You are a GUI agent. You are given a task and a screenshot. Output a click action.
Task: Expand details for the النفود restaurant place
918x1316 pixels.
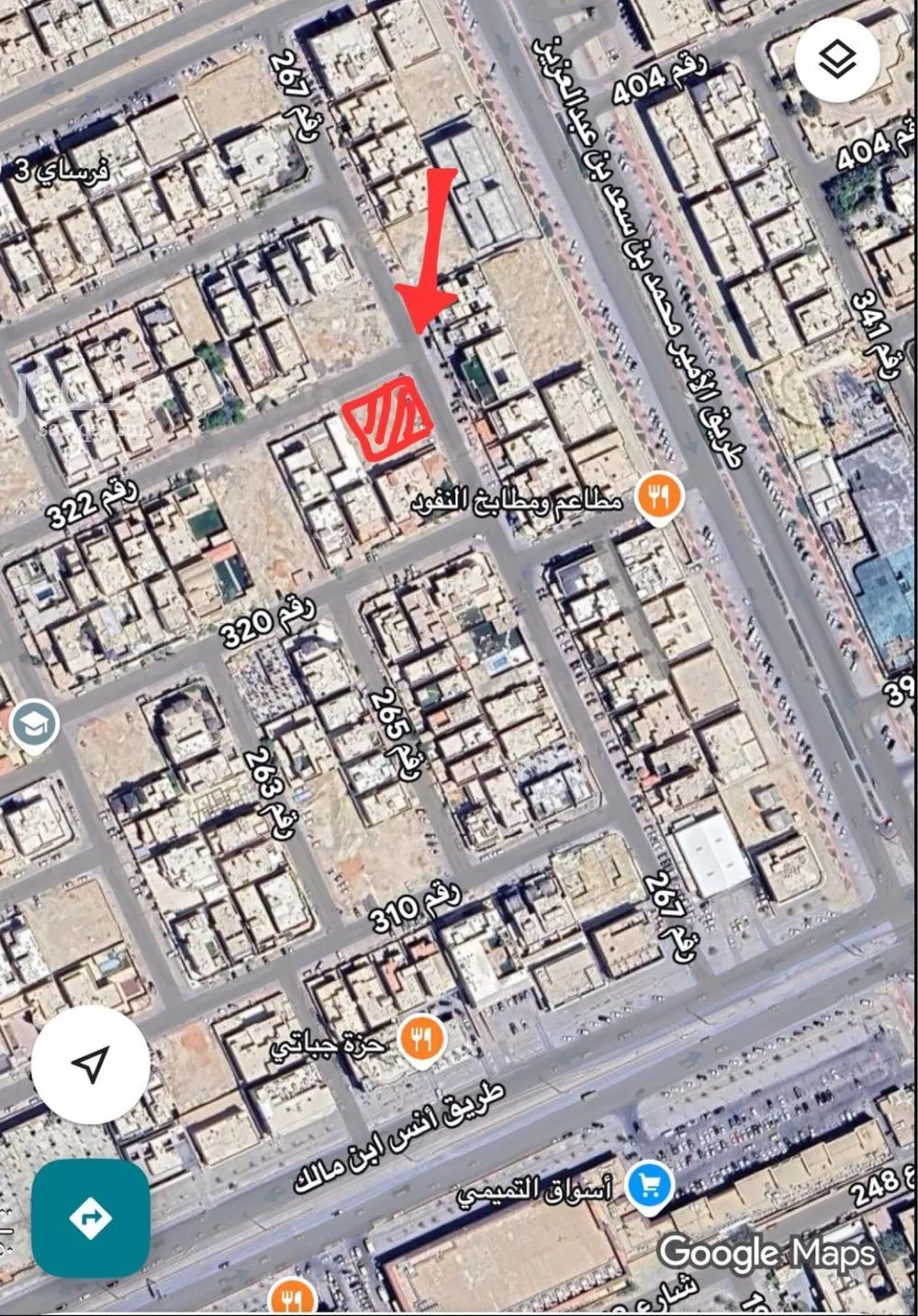659,496
